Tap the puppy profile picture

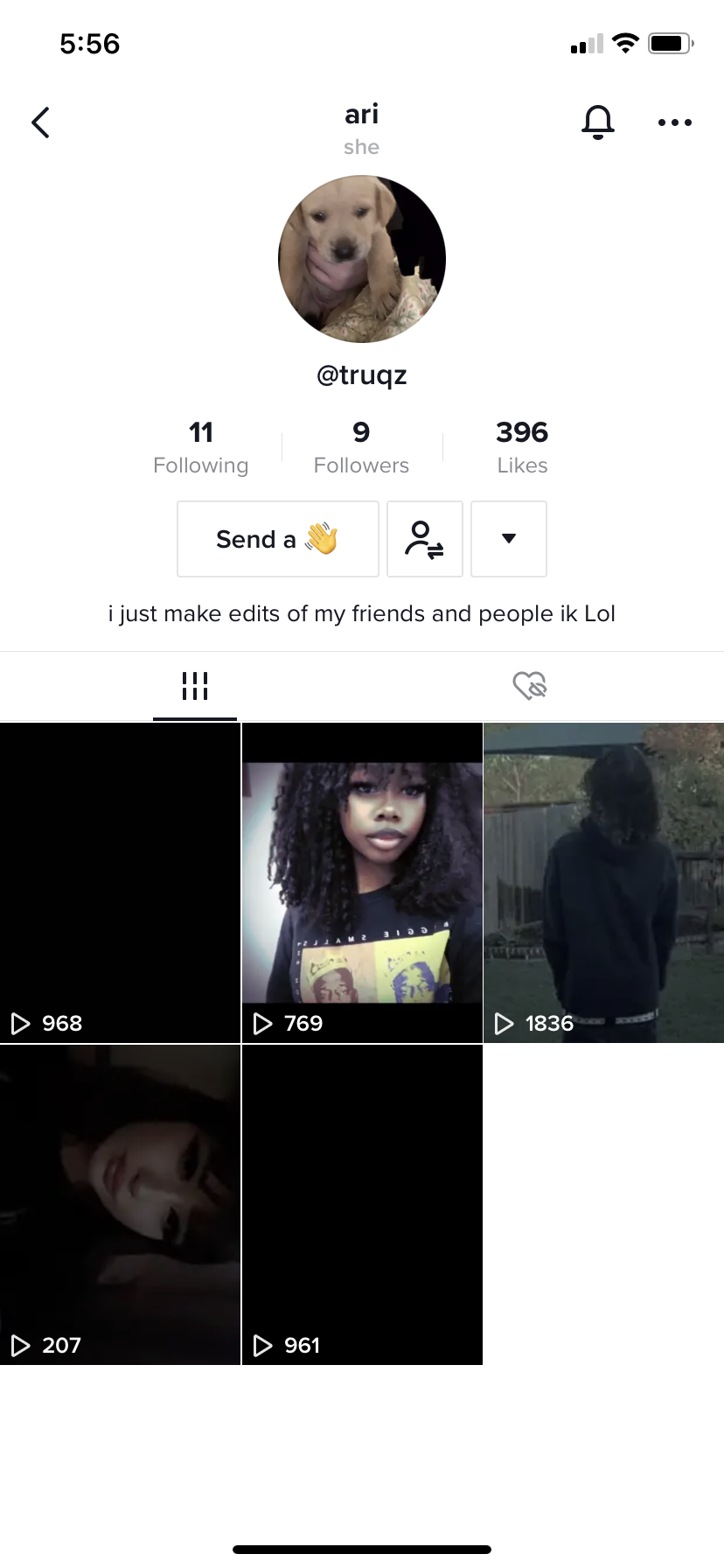click(x=362, y=259)
